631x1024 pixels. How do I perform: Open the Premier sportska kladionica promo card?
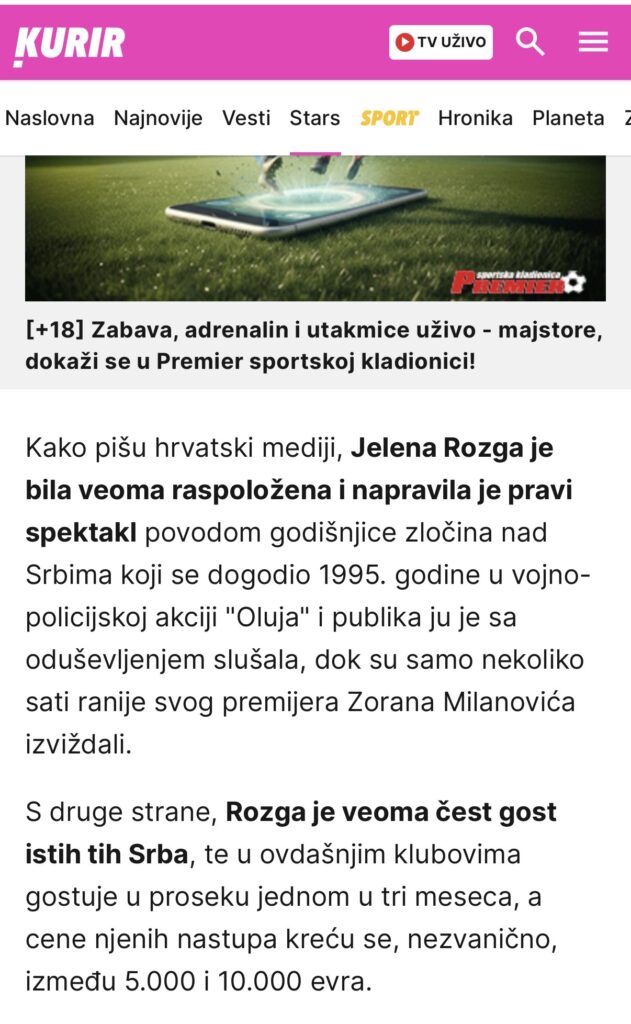[x=316, y=272]
